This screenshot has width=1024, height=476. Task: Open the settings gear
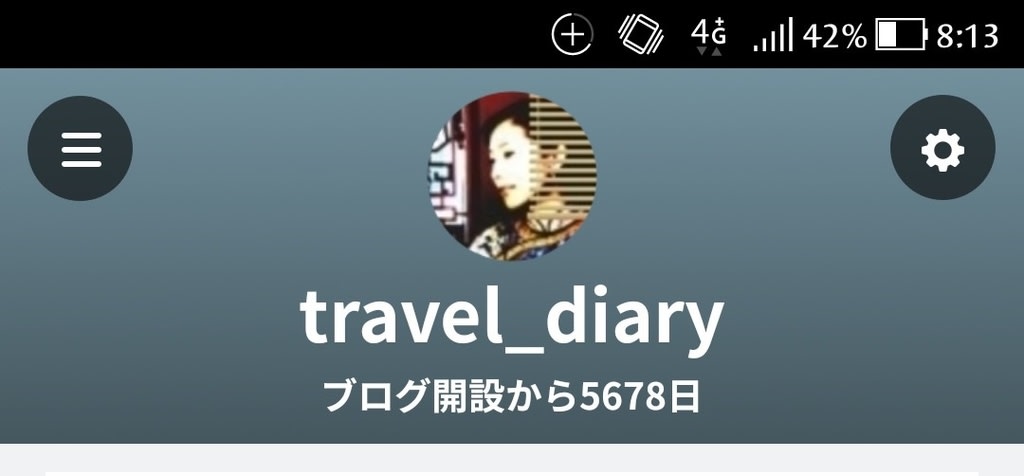[942, 149]
